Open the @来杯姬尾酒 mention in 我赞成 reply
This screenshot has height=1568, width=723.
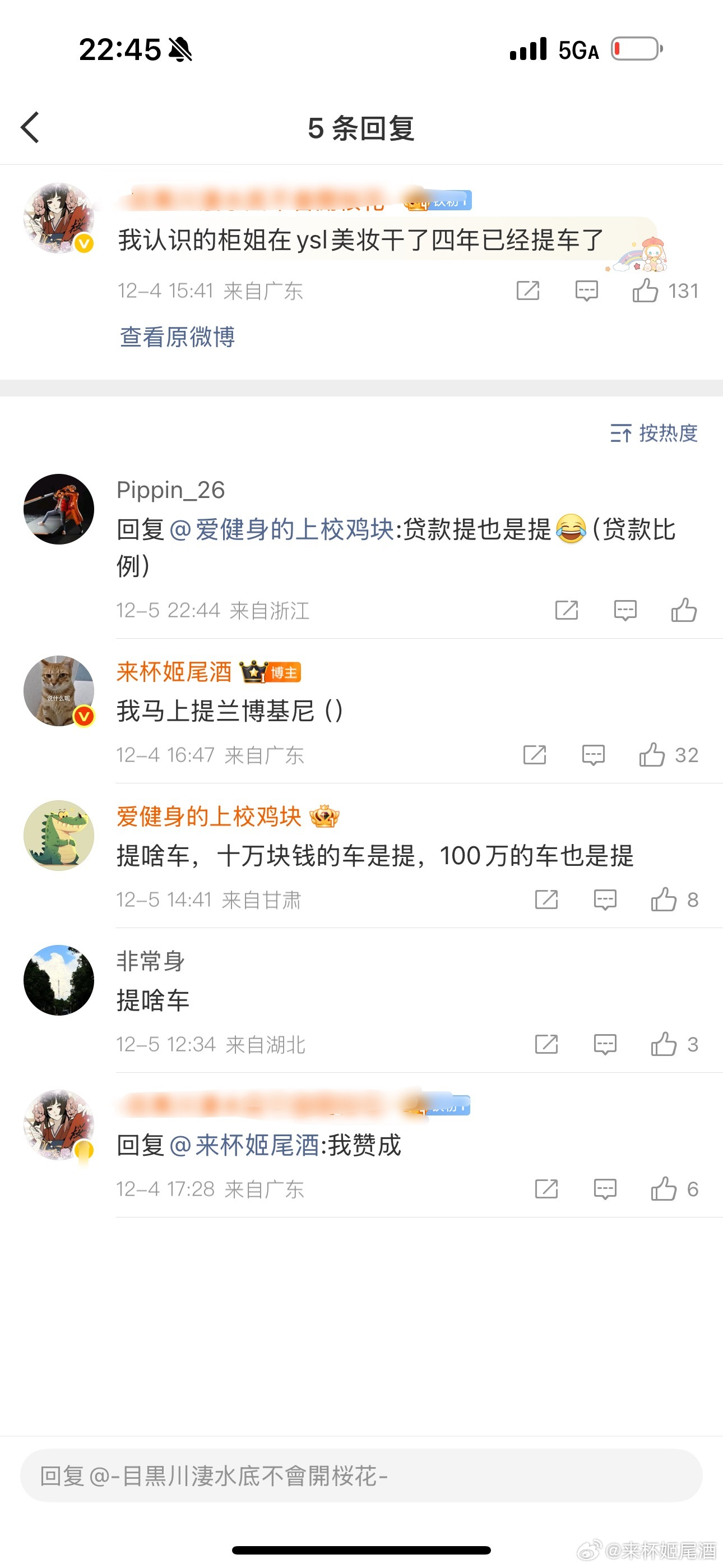pyautogui.click(x=244, y=1145)
